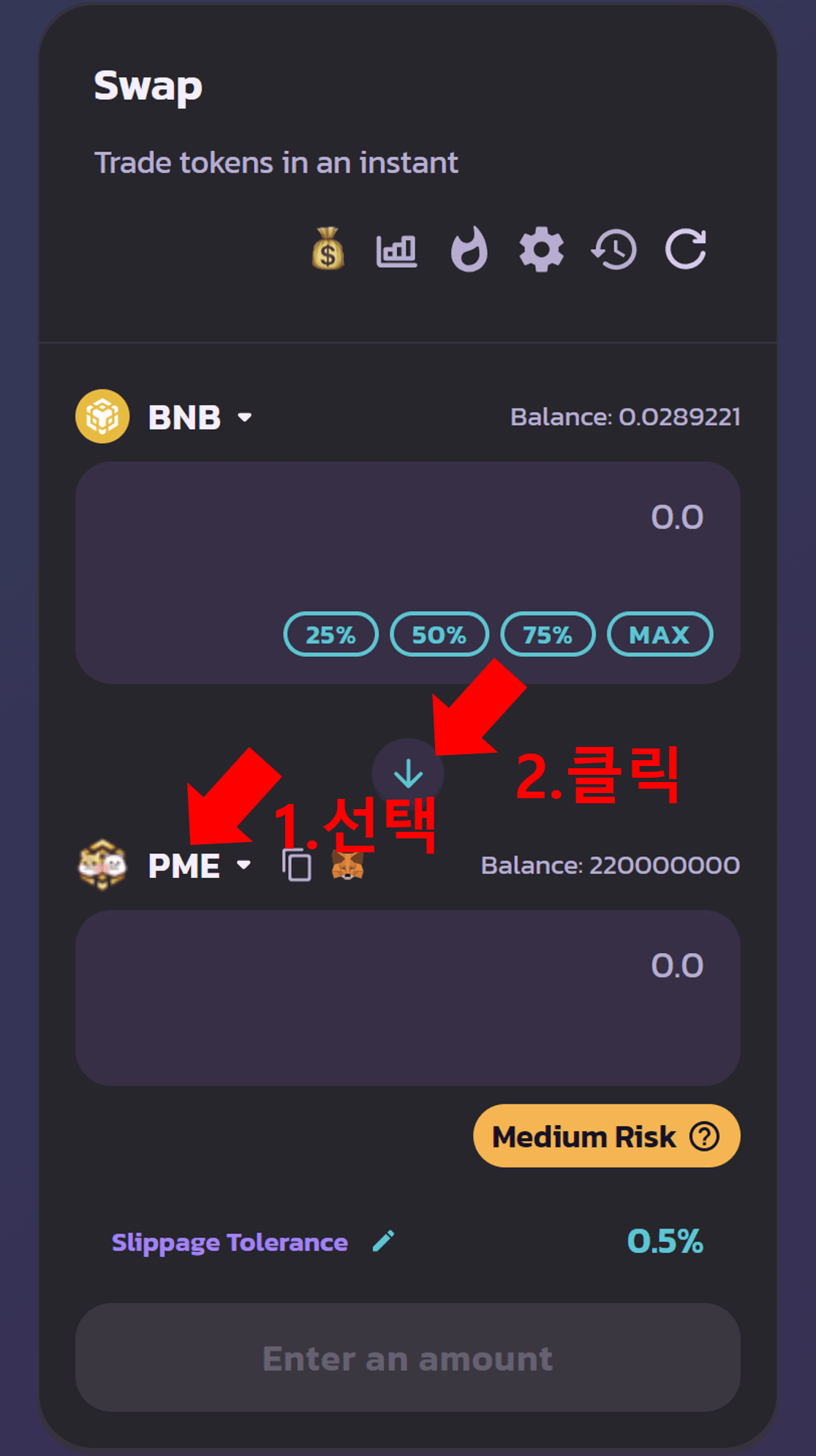Open the Buy Crypto money bag icon
This screenshot has height=1456, width=816.
click(327, 249)
